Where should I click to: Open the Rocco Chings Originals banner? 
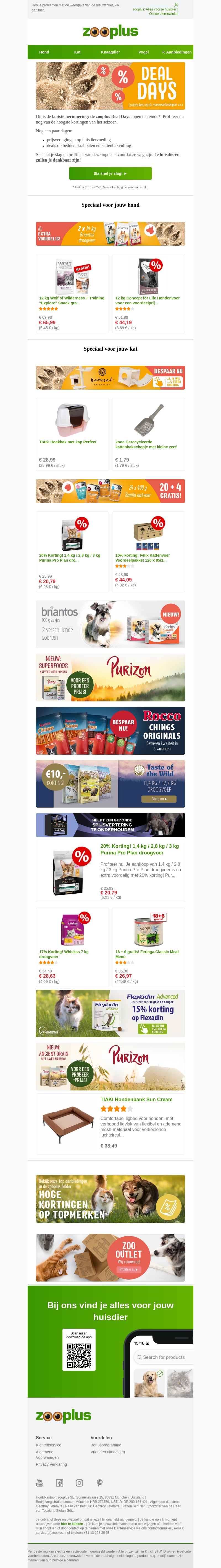(110, 730)
